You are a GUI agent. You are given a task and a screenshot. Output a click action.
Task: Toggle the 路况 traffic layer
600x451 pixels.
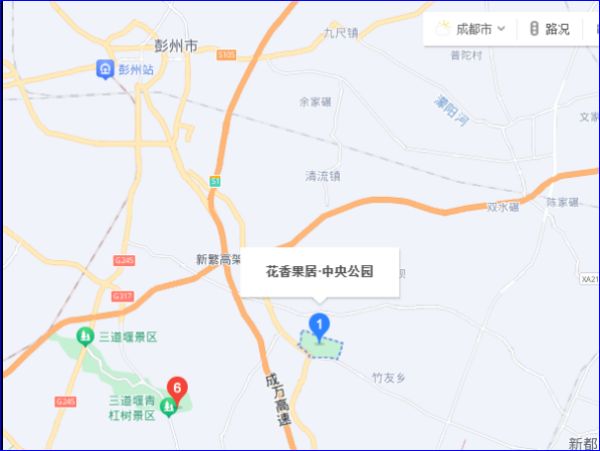(549, 29)
